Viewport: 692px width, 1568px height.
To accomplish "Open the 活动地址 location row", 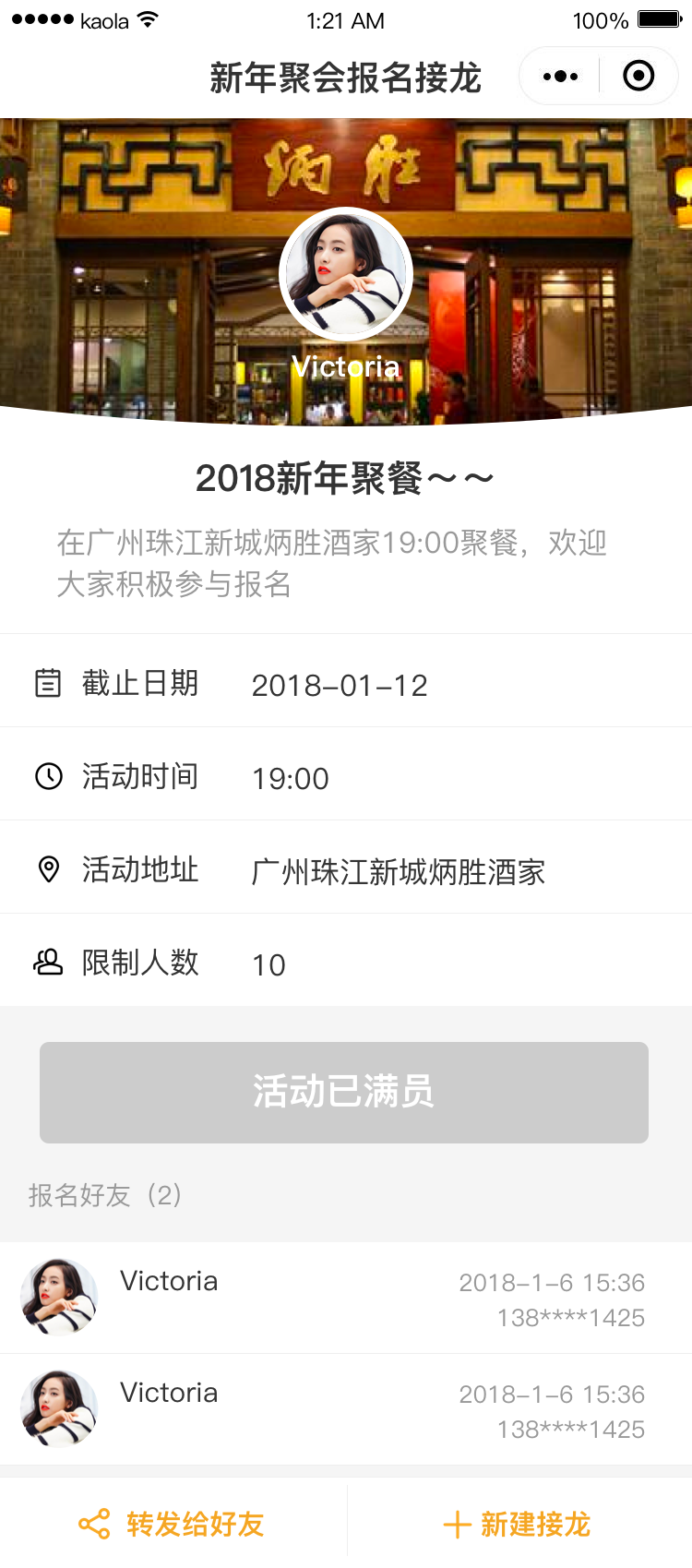I will point(346,868).
